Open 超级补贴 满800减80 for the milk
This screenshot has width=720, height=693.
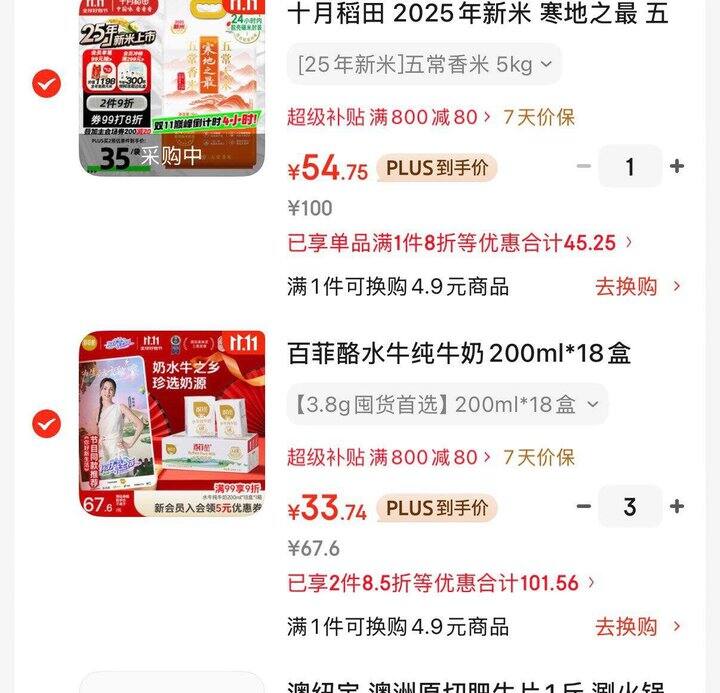tap(388, 457)
